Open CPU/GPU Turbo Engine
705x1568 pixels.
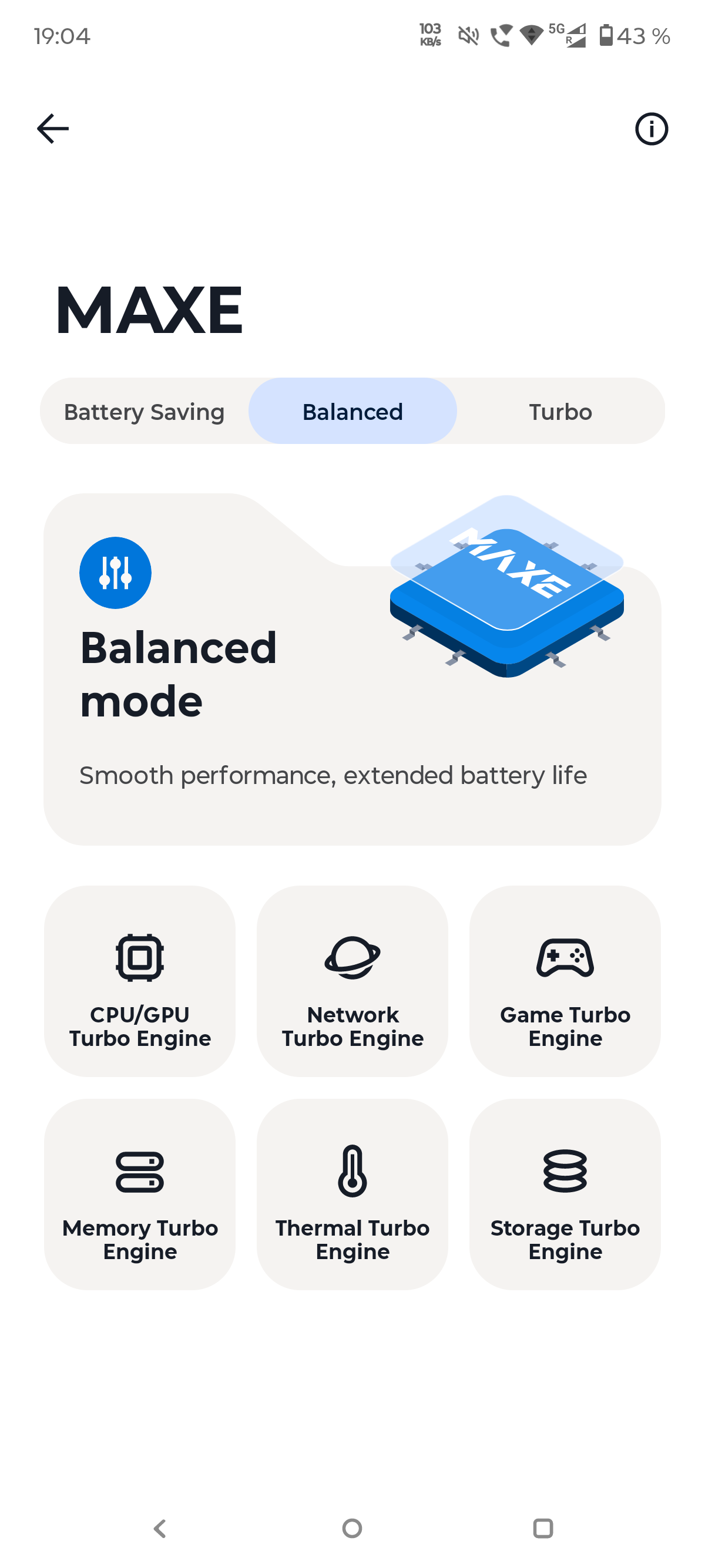coord(140,981)
